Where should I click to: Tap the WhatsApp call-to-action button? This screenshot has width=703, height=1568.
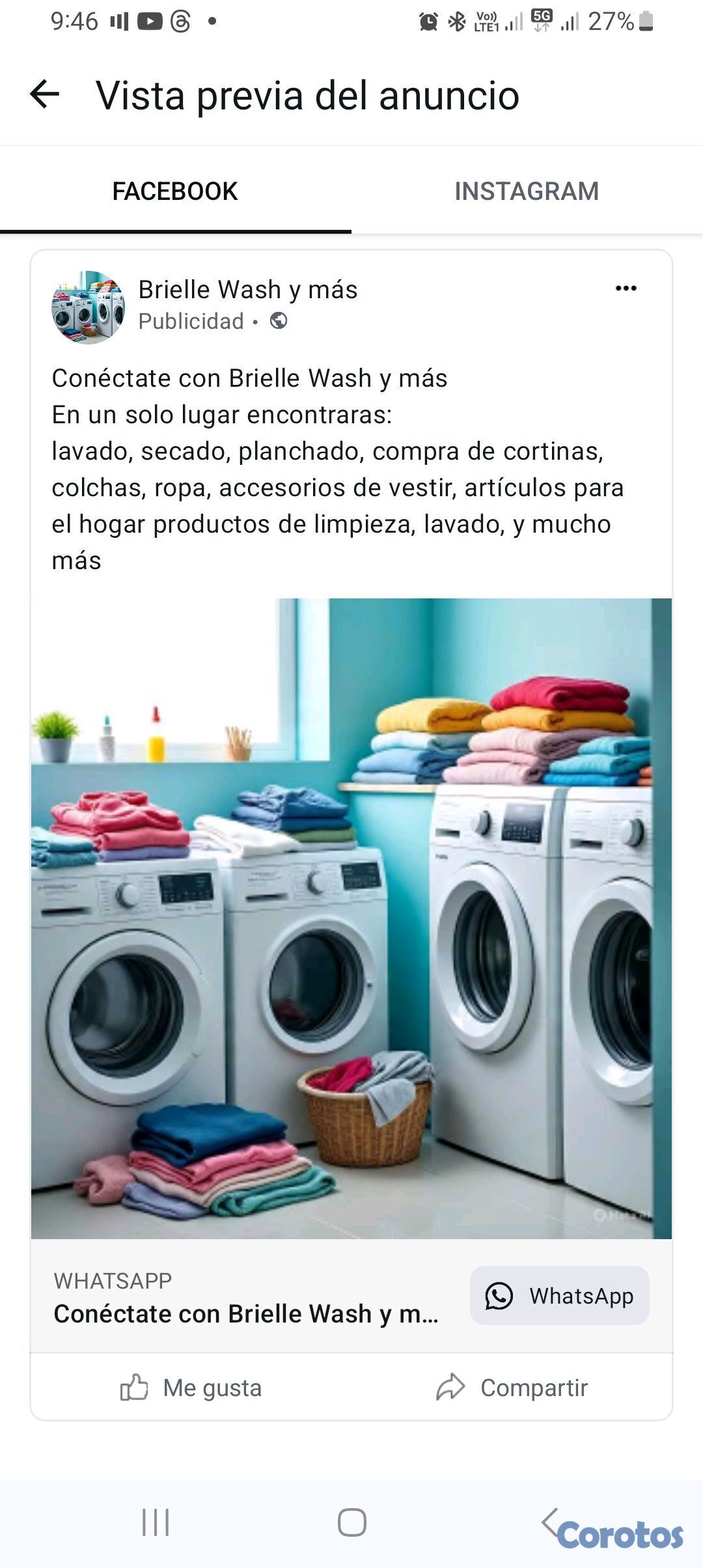560,1296
